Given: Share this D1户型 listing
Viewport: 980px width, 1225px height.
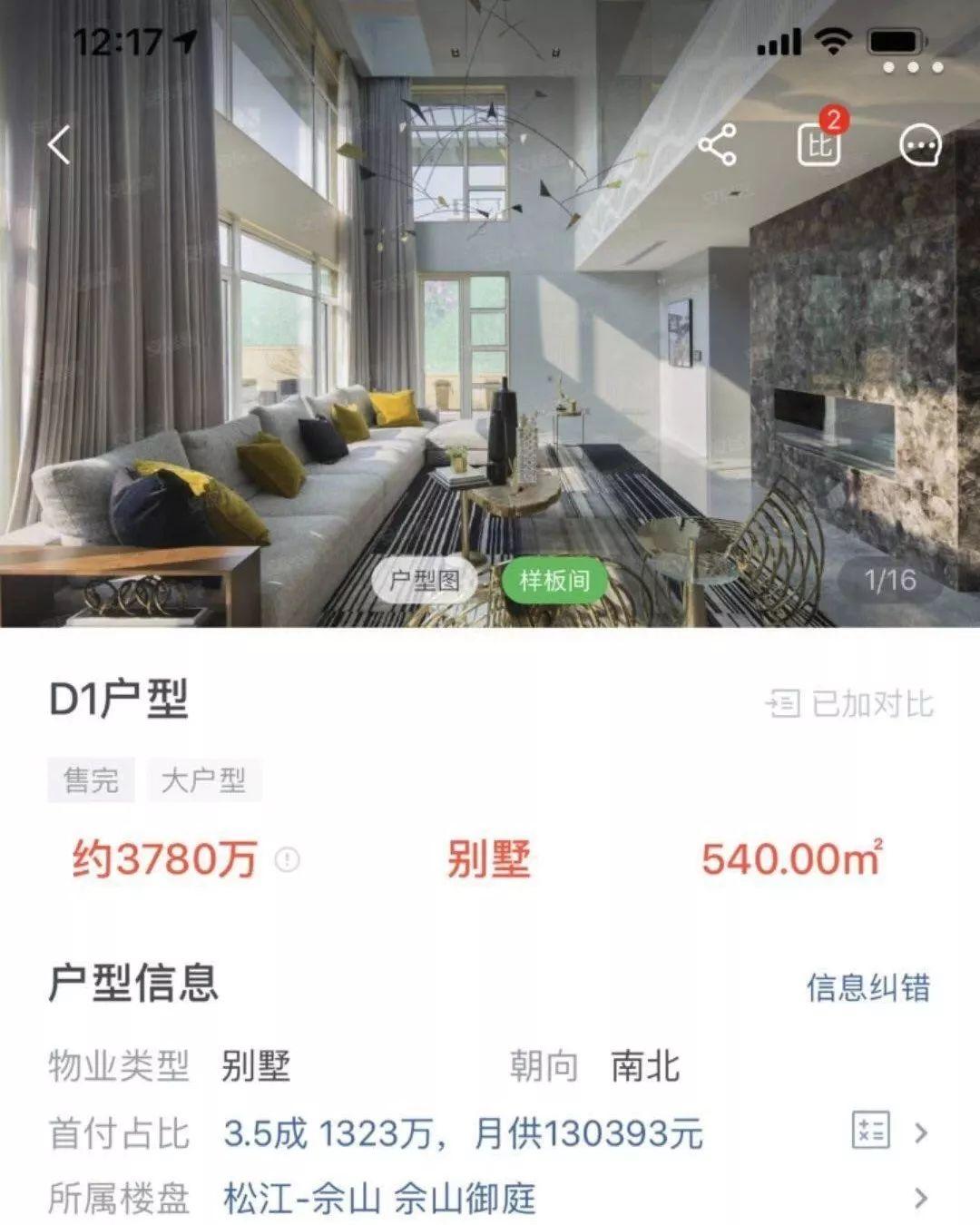Looking at the screenshot, I should (717, 145).
